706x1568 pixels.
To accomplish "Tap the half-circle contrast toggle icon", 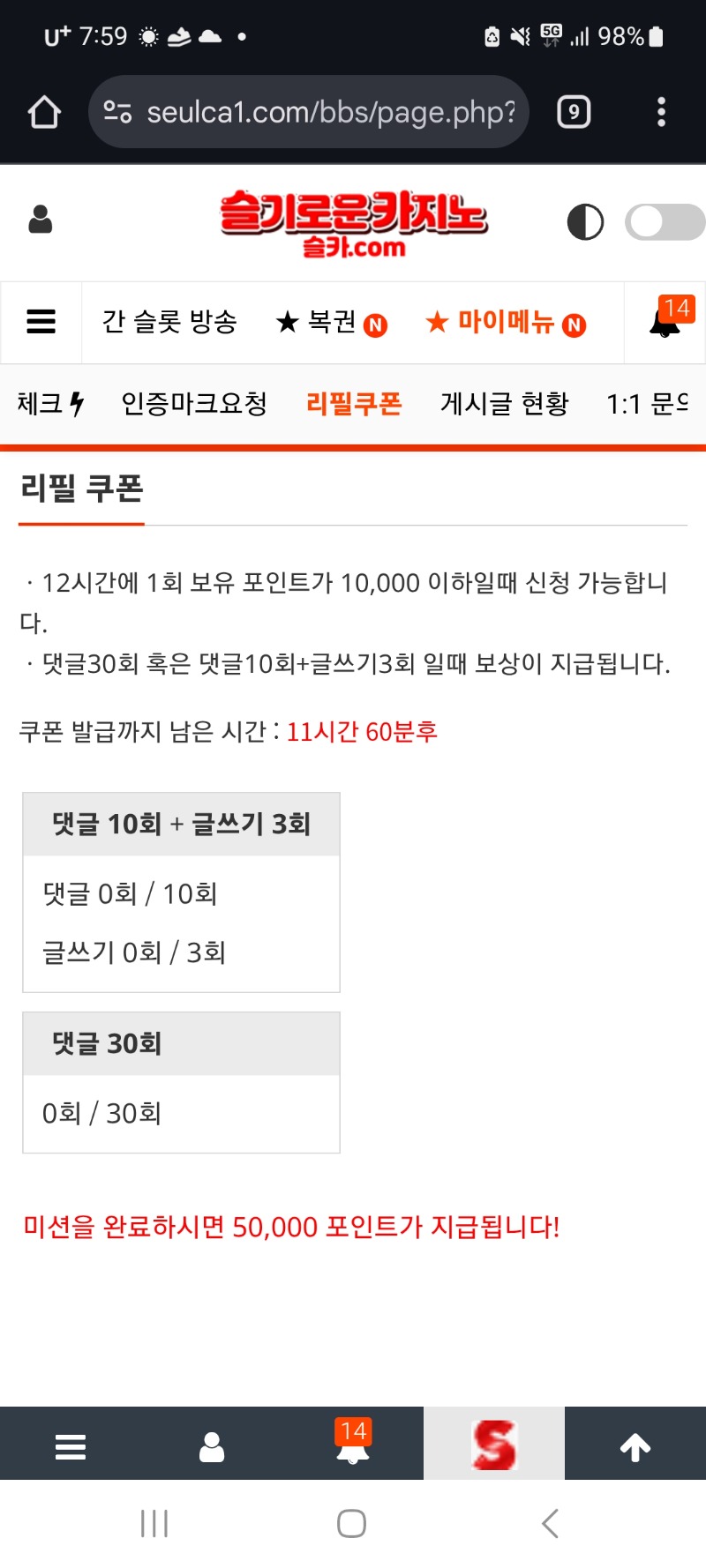I will click(585, 221).
